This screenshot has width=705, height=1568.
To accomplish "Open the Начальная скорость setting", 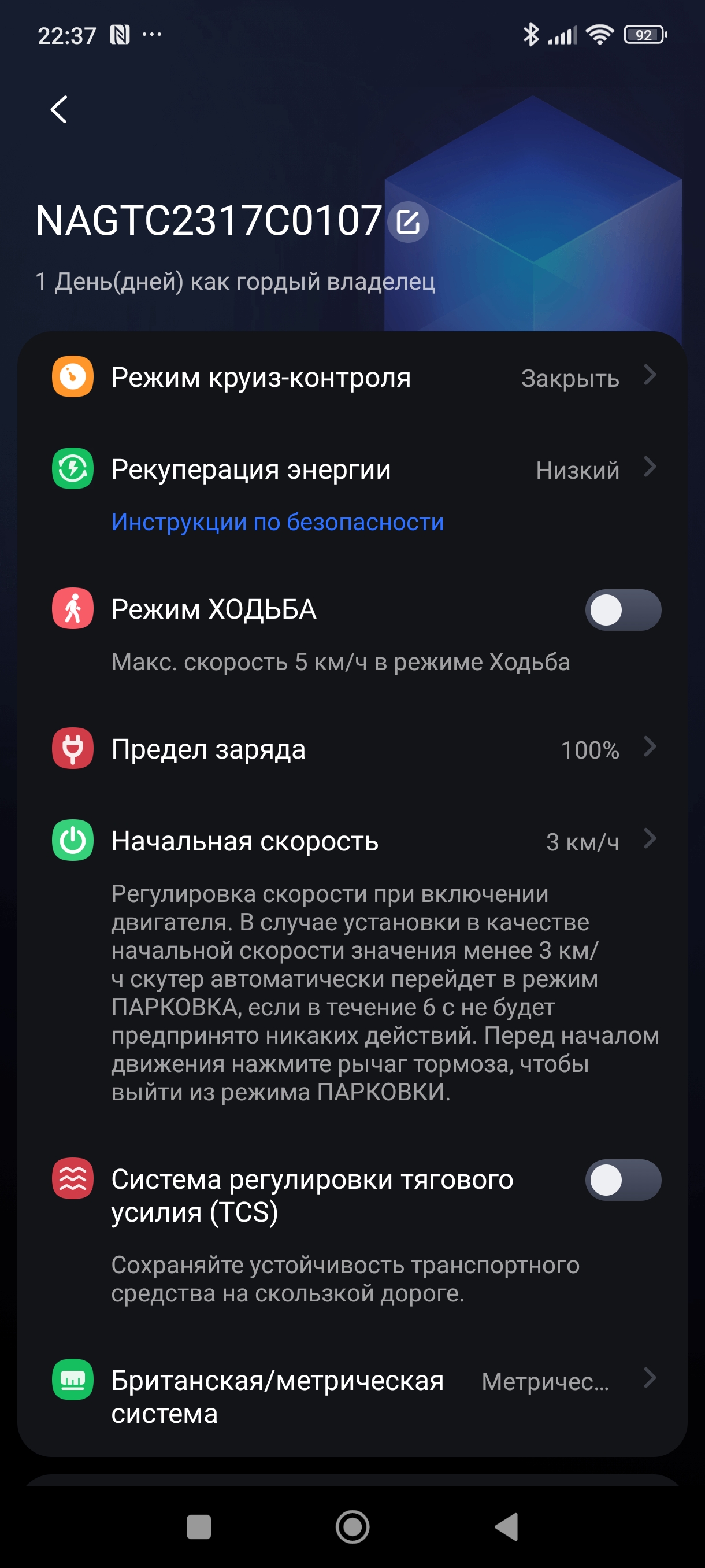I will (x=353, y=841).
